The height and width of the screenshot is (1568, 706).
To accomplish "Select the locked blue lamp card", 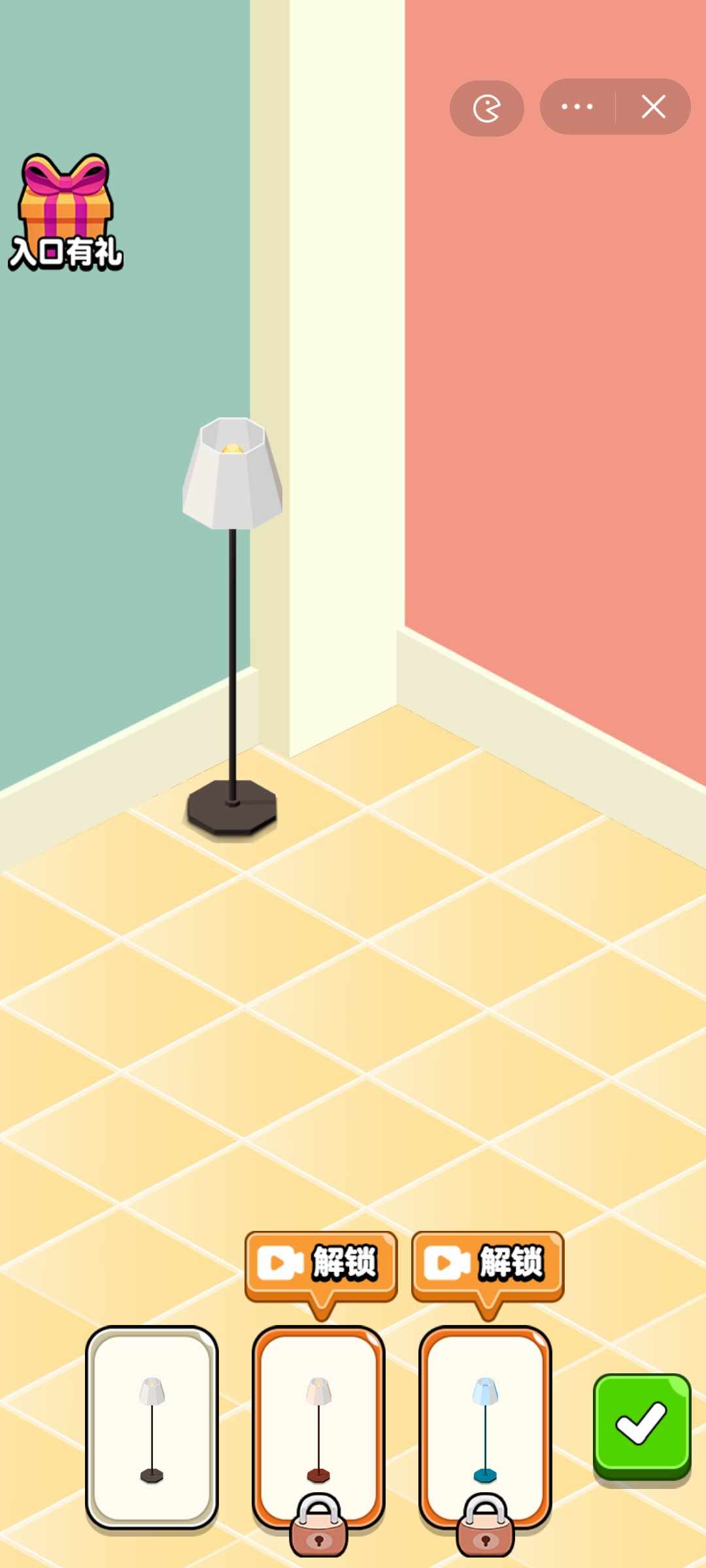I will 485,1424.
